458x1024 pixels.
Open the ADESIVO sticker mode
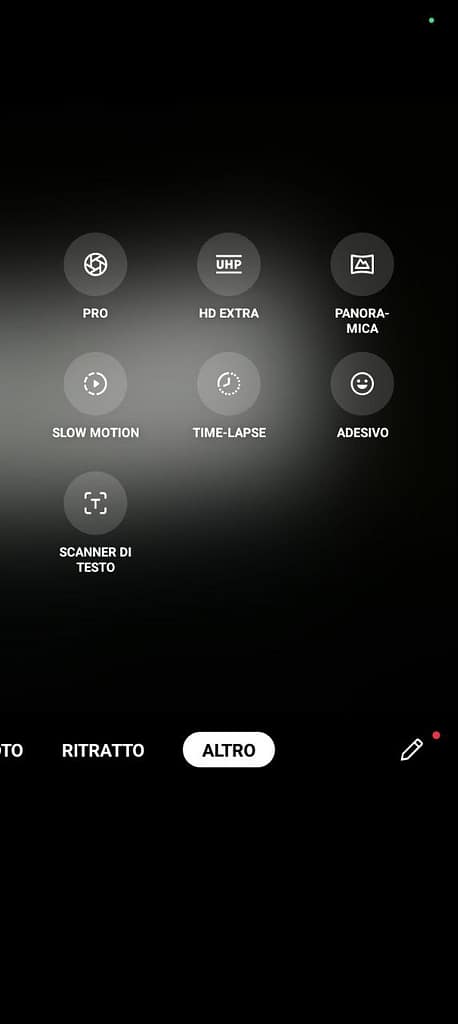tap(362, 384)
